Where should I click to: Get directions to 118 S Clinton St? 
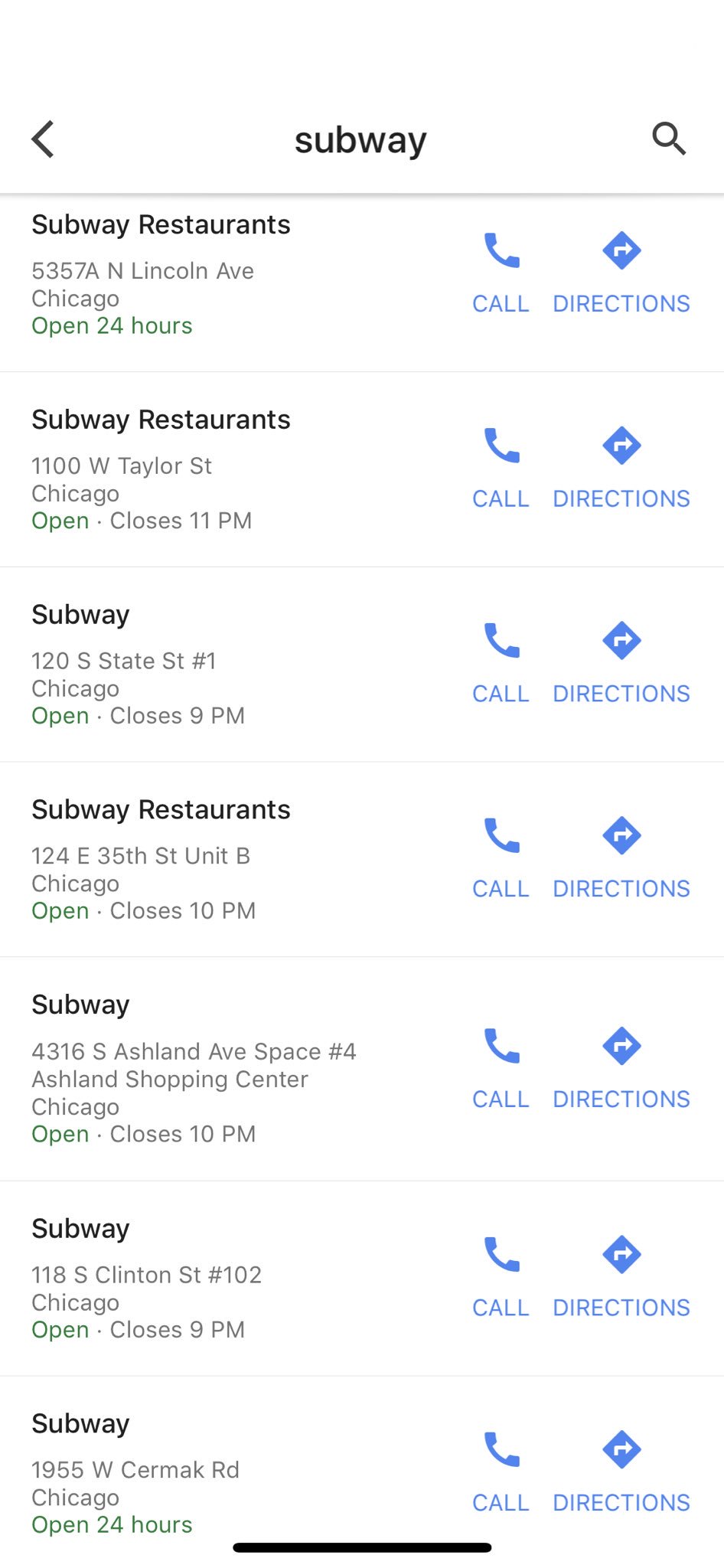[x=621, y=1278]
